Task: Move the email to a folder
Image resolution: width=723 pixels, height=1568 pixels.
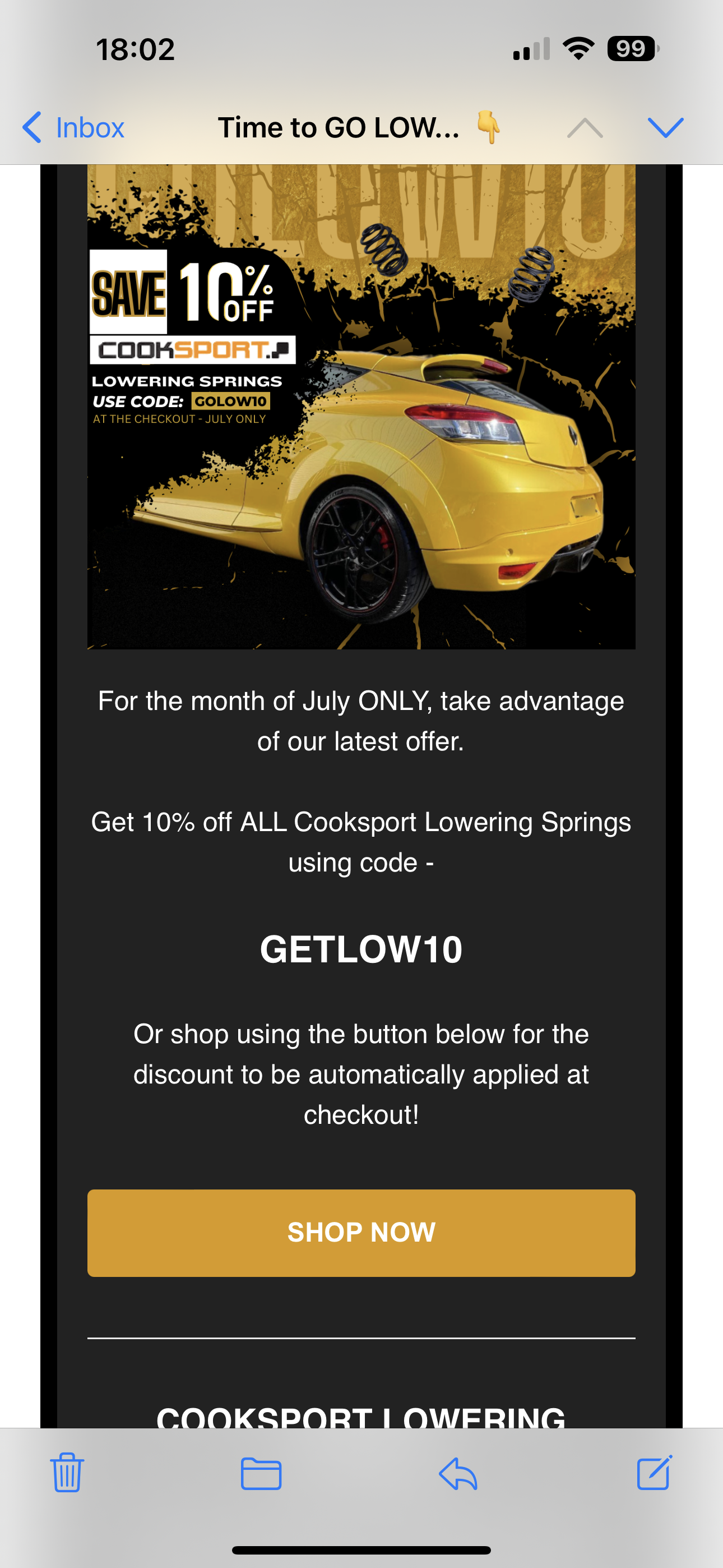Action: click(261, 1473)
